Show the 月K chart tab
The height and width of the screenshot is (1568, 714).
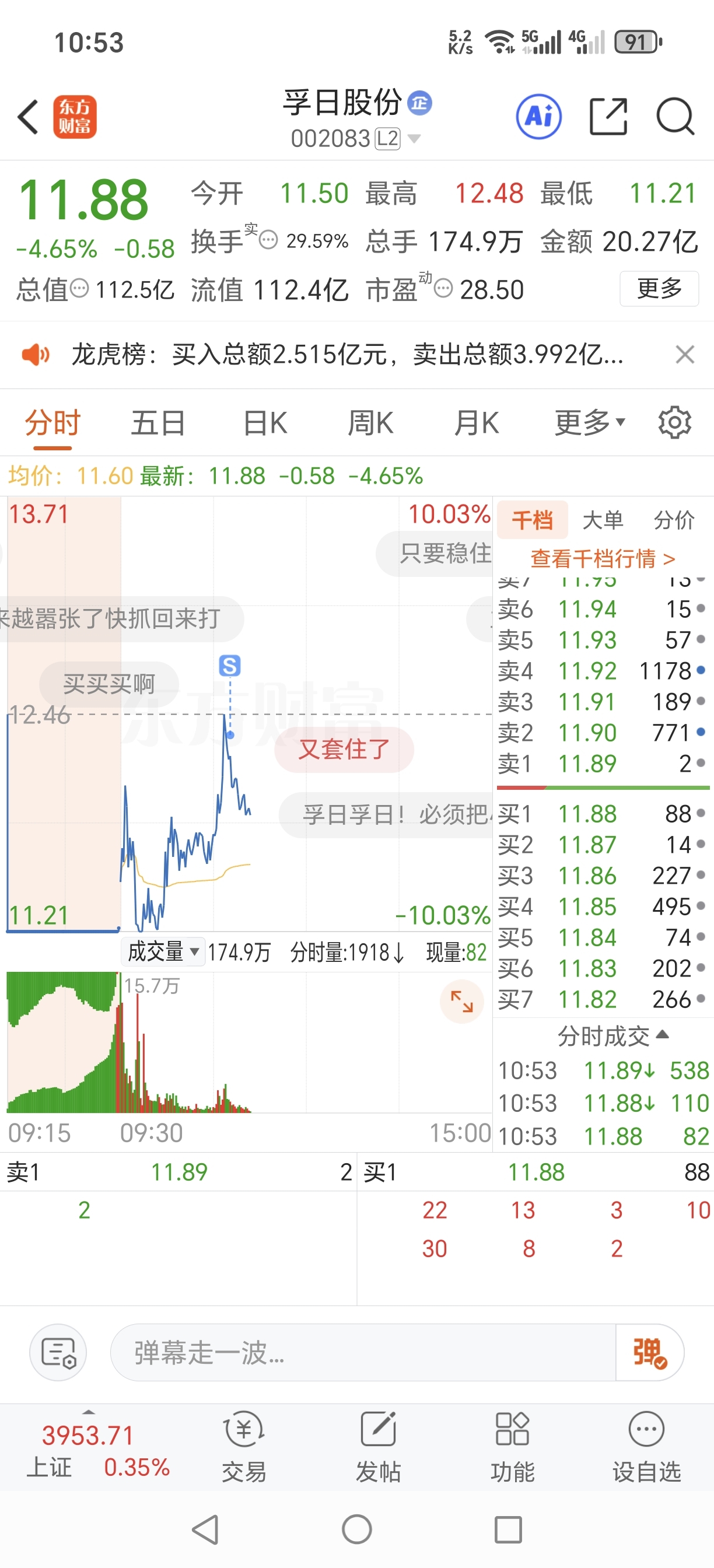point(476,423)
